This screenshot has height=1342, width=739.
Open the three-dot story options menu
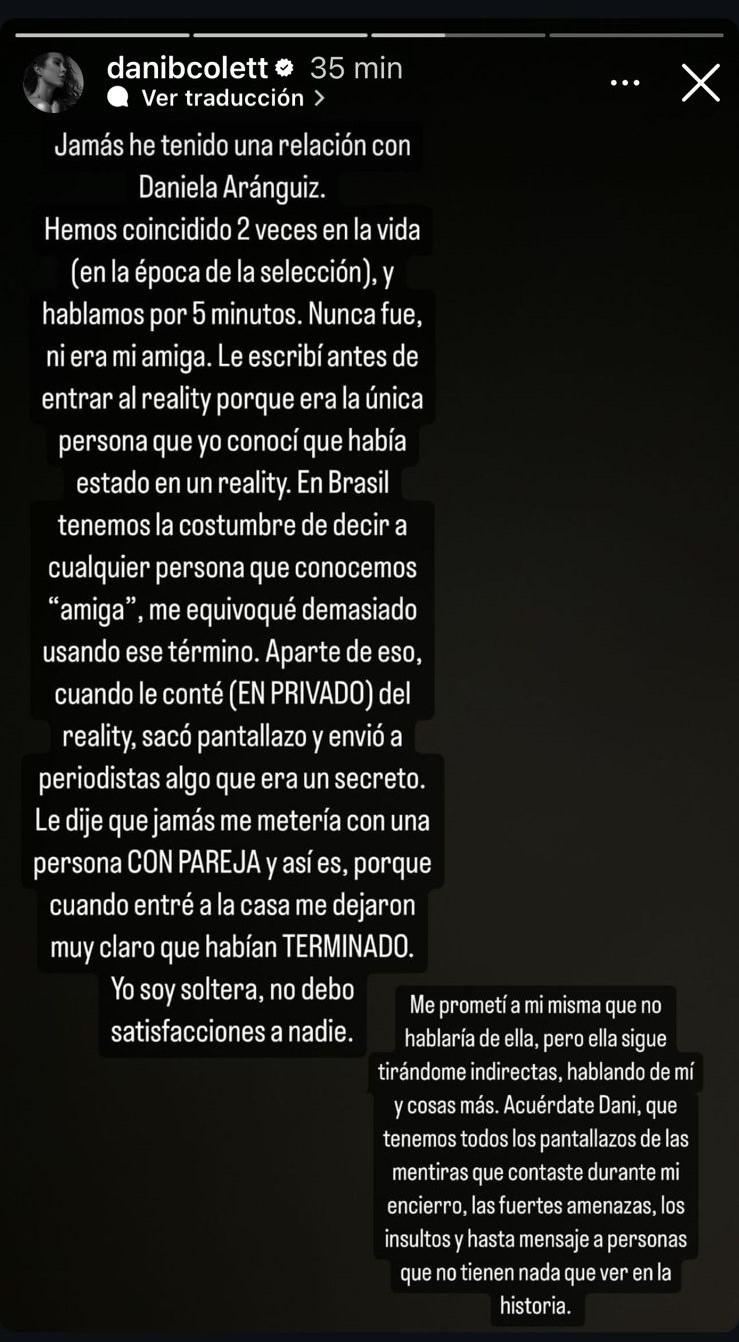click(624, 82)
